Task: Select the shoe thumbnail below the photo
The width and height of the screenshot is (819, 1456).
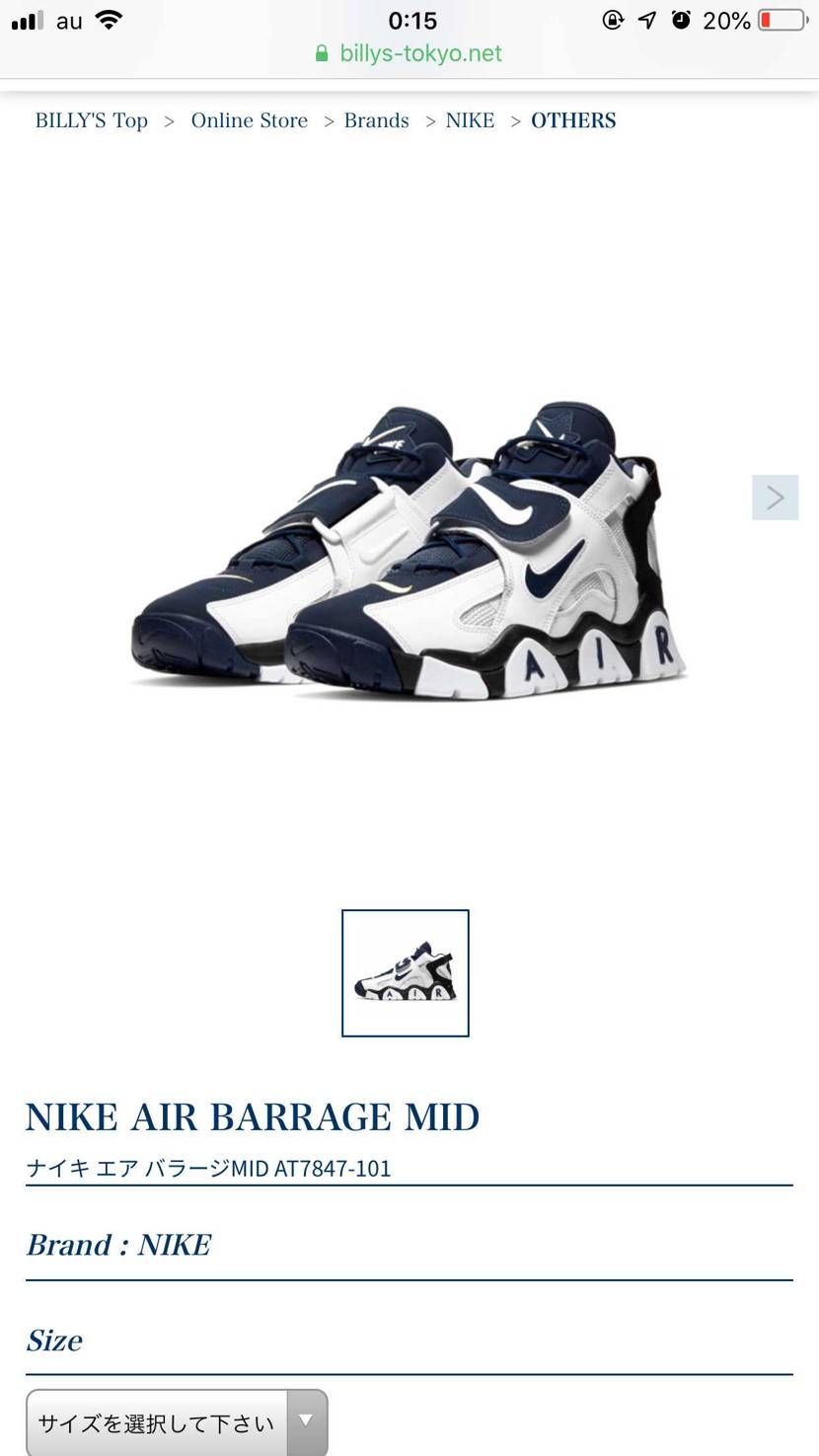Action: (406, 973)
